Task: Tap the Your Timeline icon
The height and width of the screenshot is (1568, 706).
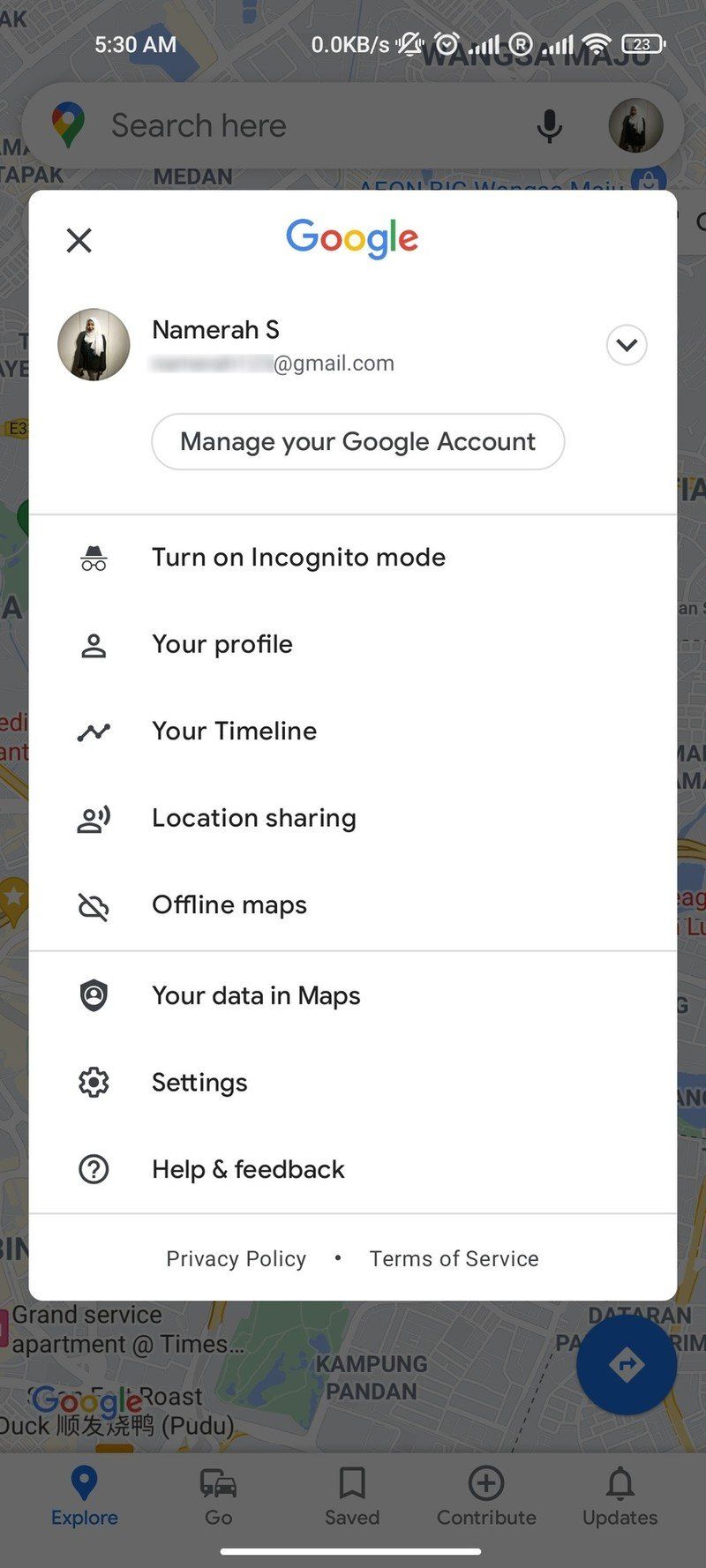Action: pyautogui.click(x=94, y=731)
